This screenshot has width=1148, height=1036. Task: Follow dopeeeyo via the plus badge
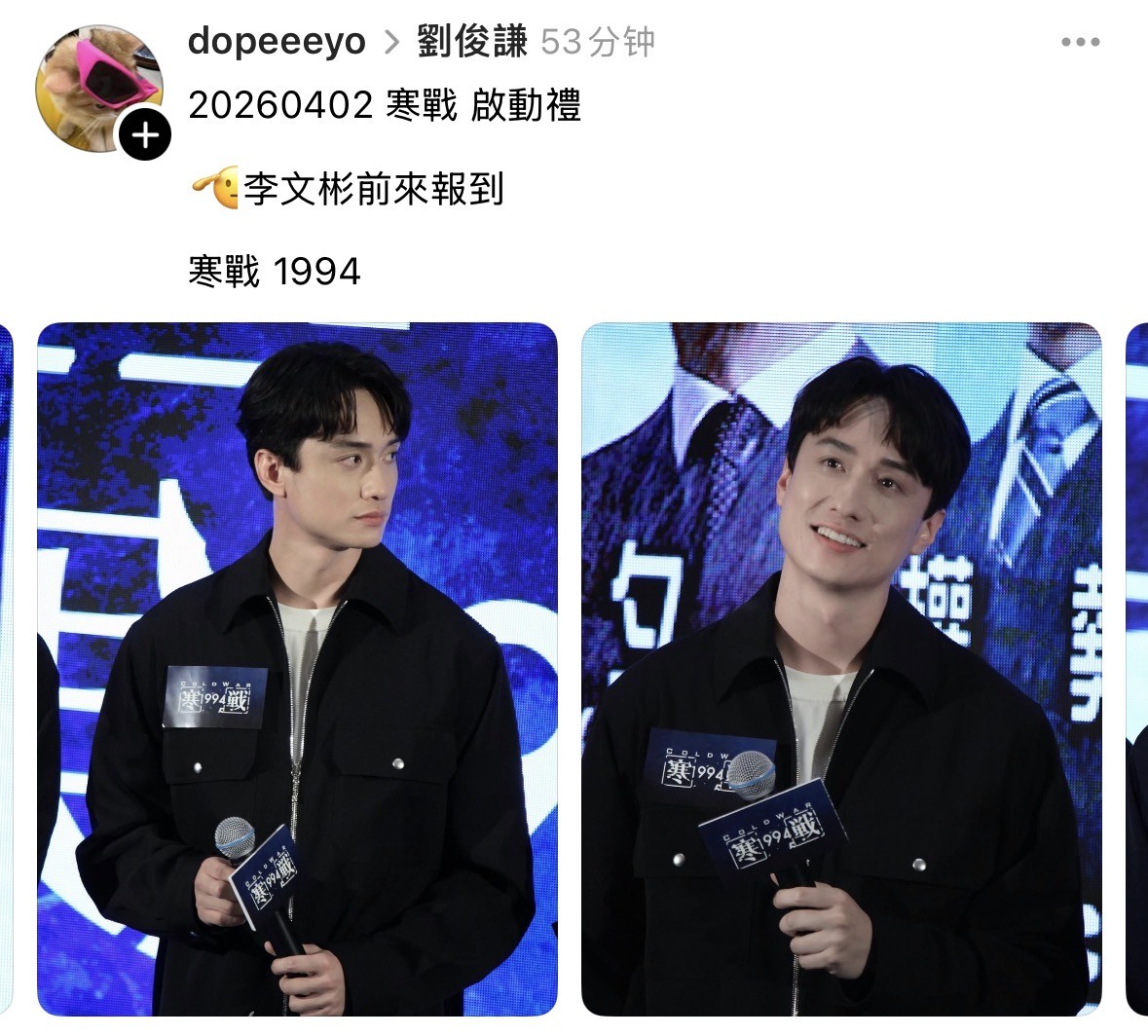(145, 135)
